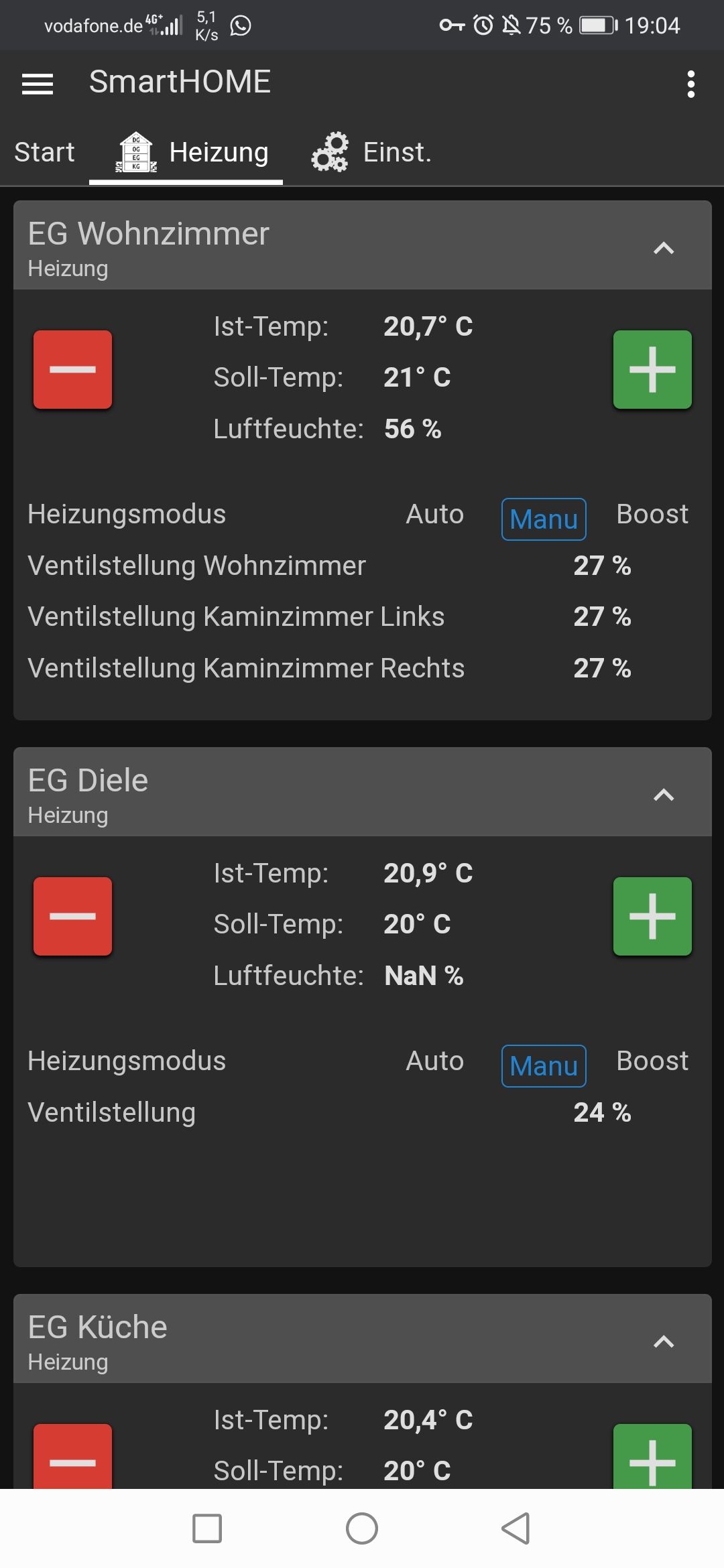Tap the system back button
Viewport: 724px width, 1568px height.
[516, 1528]
